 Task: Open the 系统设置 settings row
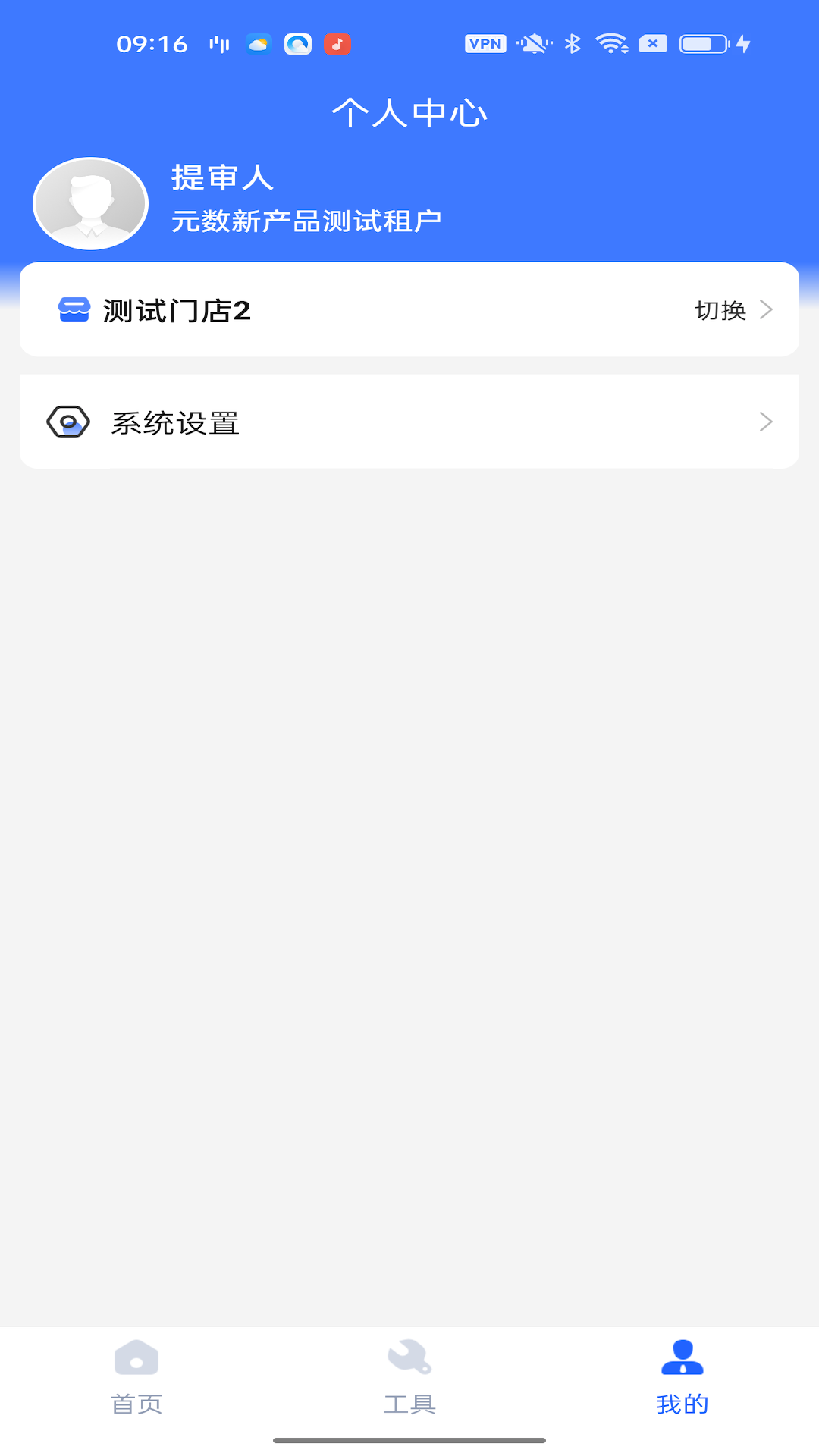pyautogui.click(x=409, y=422)
